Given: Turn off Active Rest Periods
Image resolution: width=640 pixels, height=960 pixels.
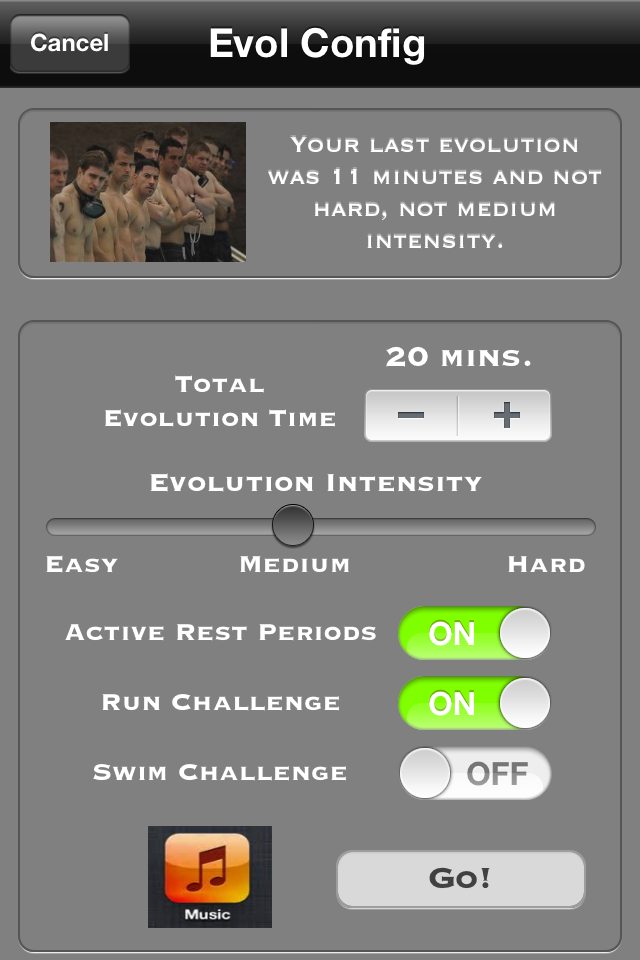Looking at the screenshot, I should [x=474, y=633].
